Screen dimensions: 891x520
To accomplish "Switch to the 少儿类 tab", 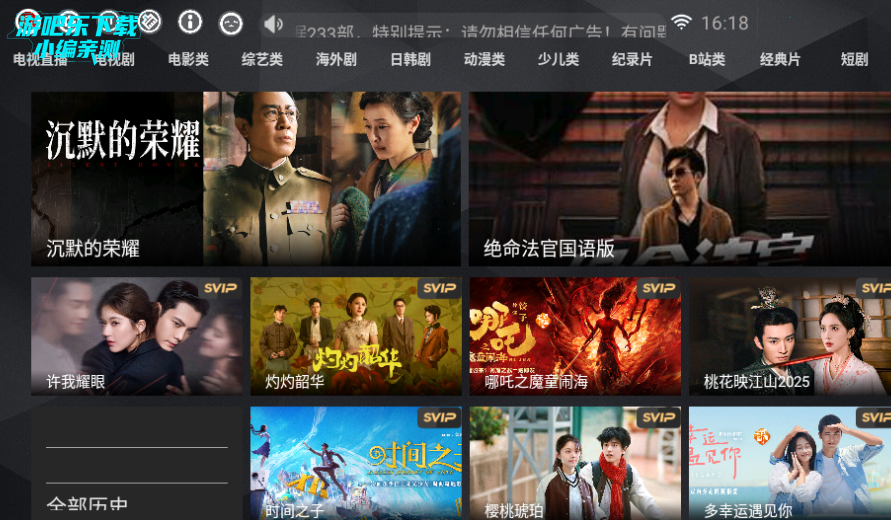I will 558,59.
